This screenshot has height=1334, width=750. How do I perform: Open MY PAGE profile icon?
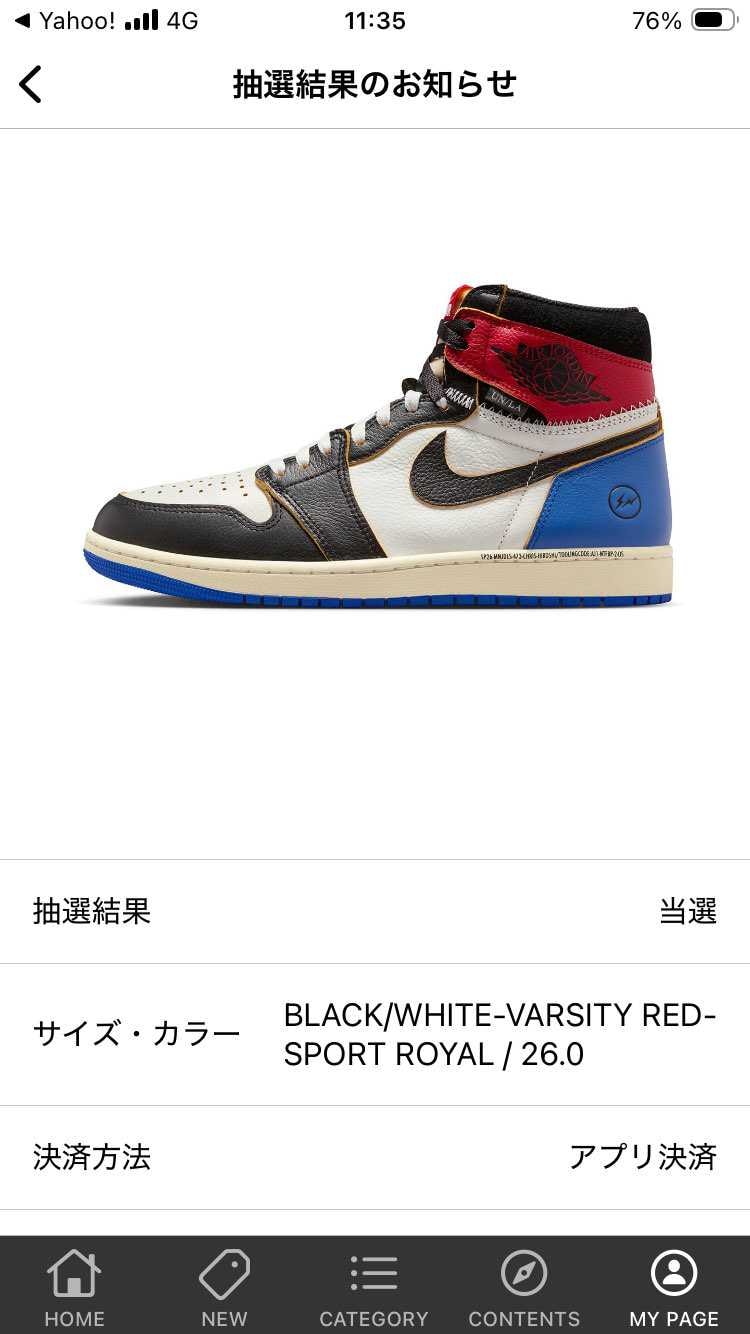click(674, 1285)
